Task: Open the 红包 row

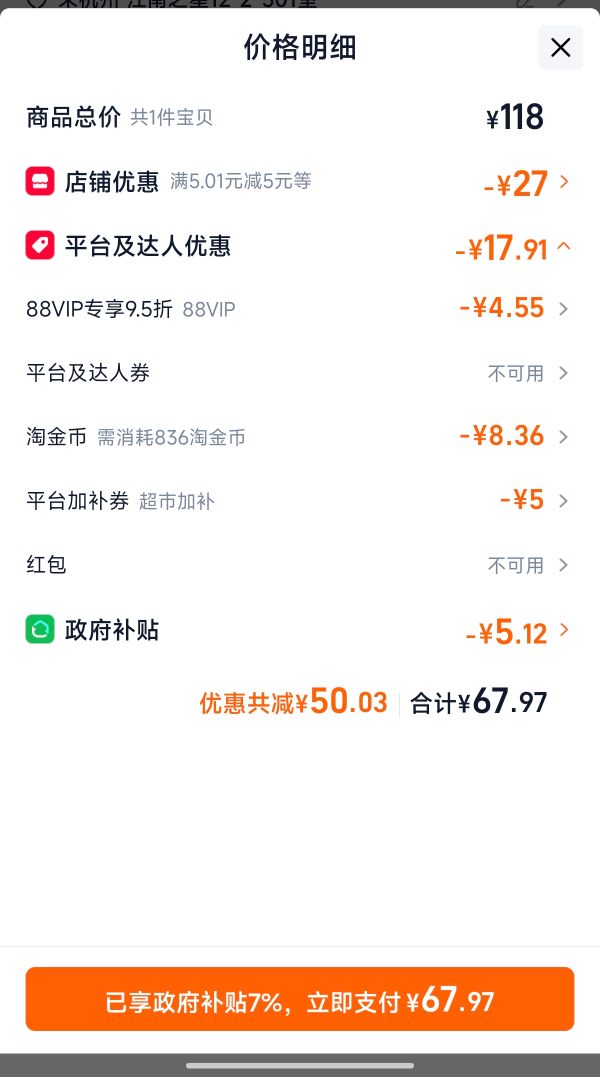Action: [x=299, y=565]
